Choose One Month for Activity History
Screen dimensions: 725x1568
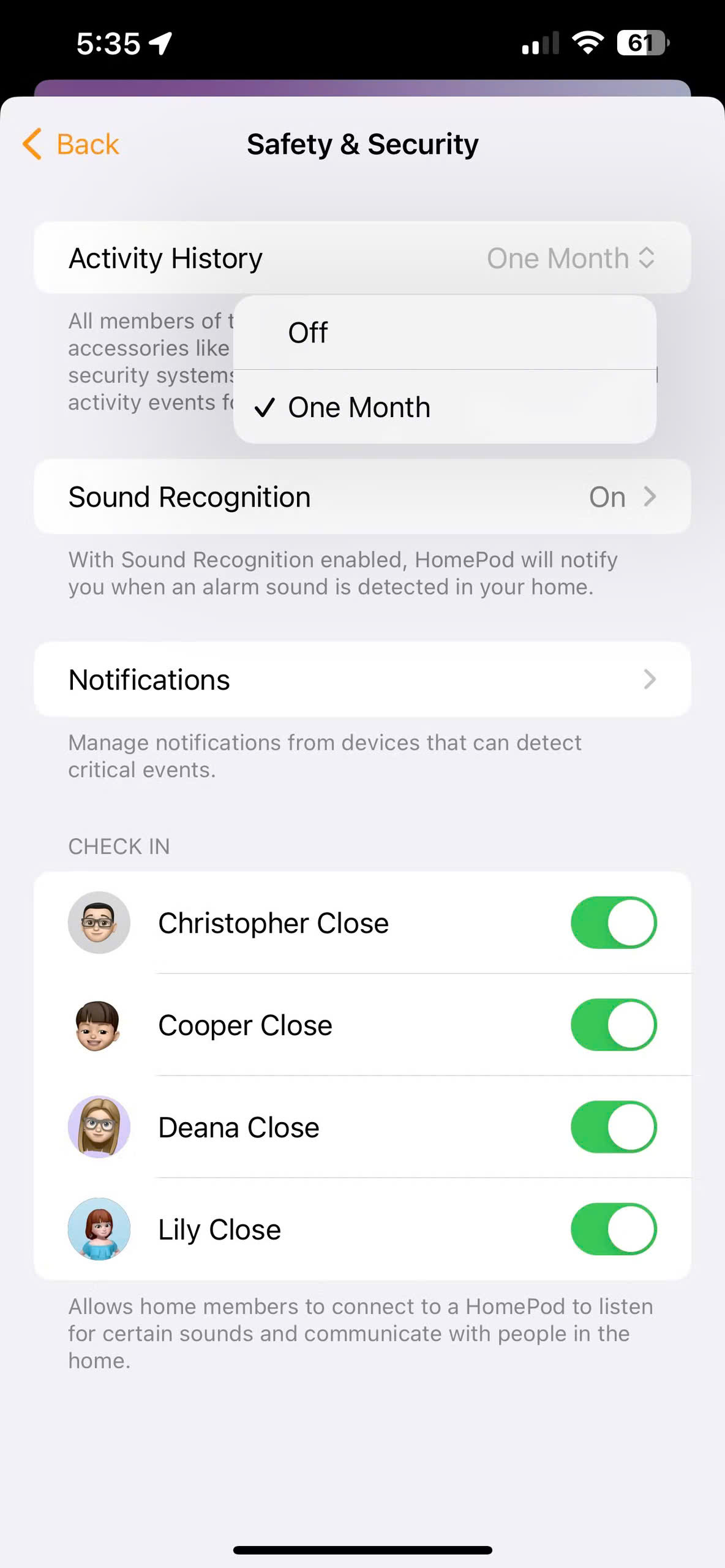(445, 407)
